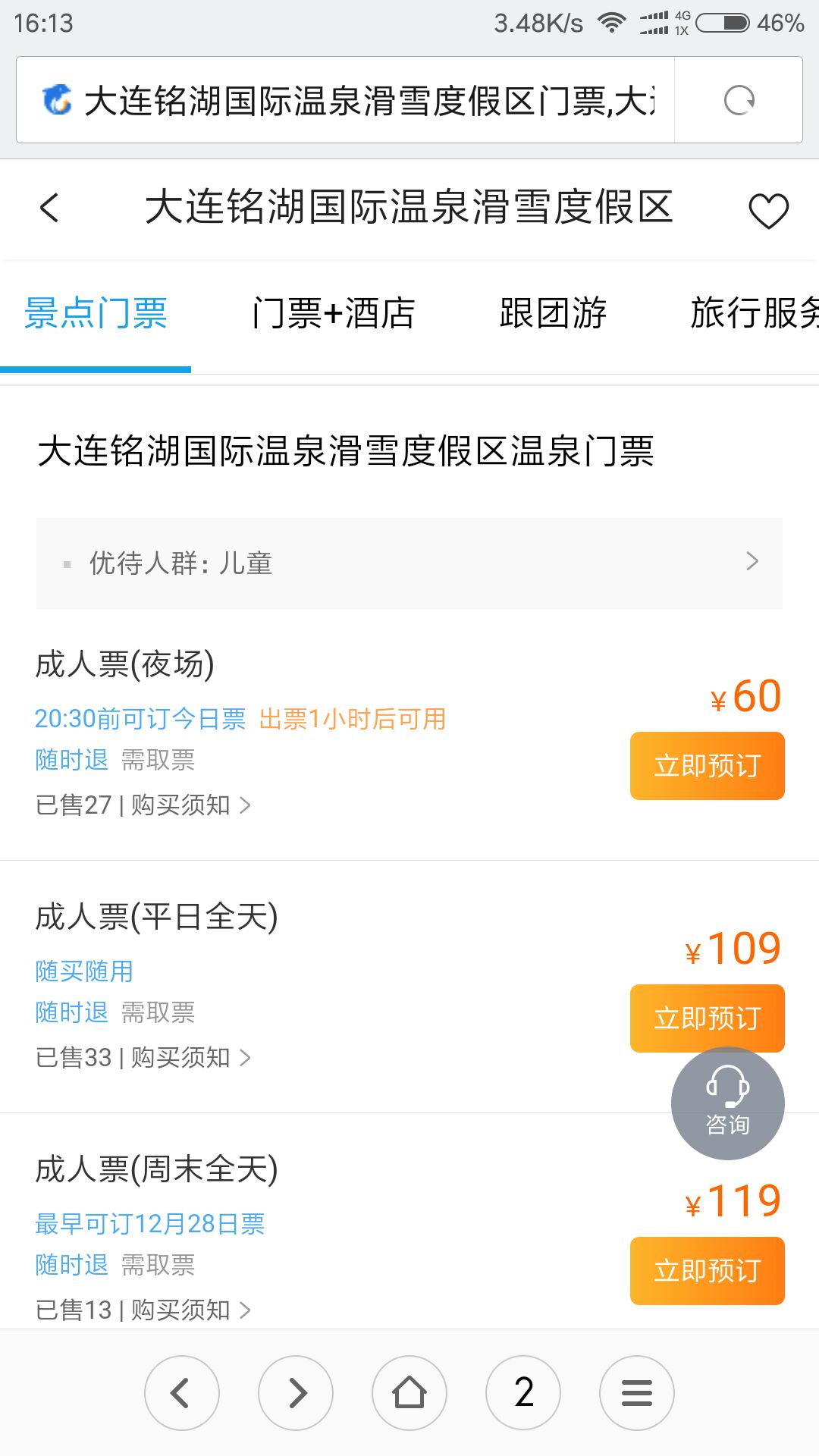Expand 优待人群: 儿童 details
This screenshot has width=819, height=1456.
[x=409, y=563]
